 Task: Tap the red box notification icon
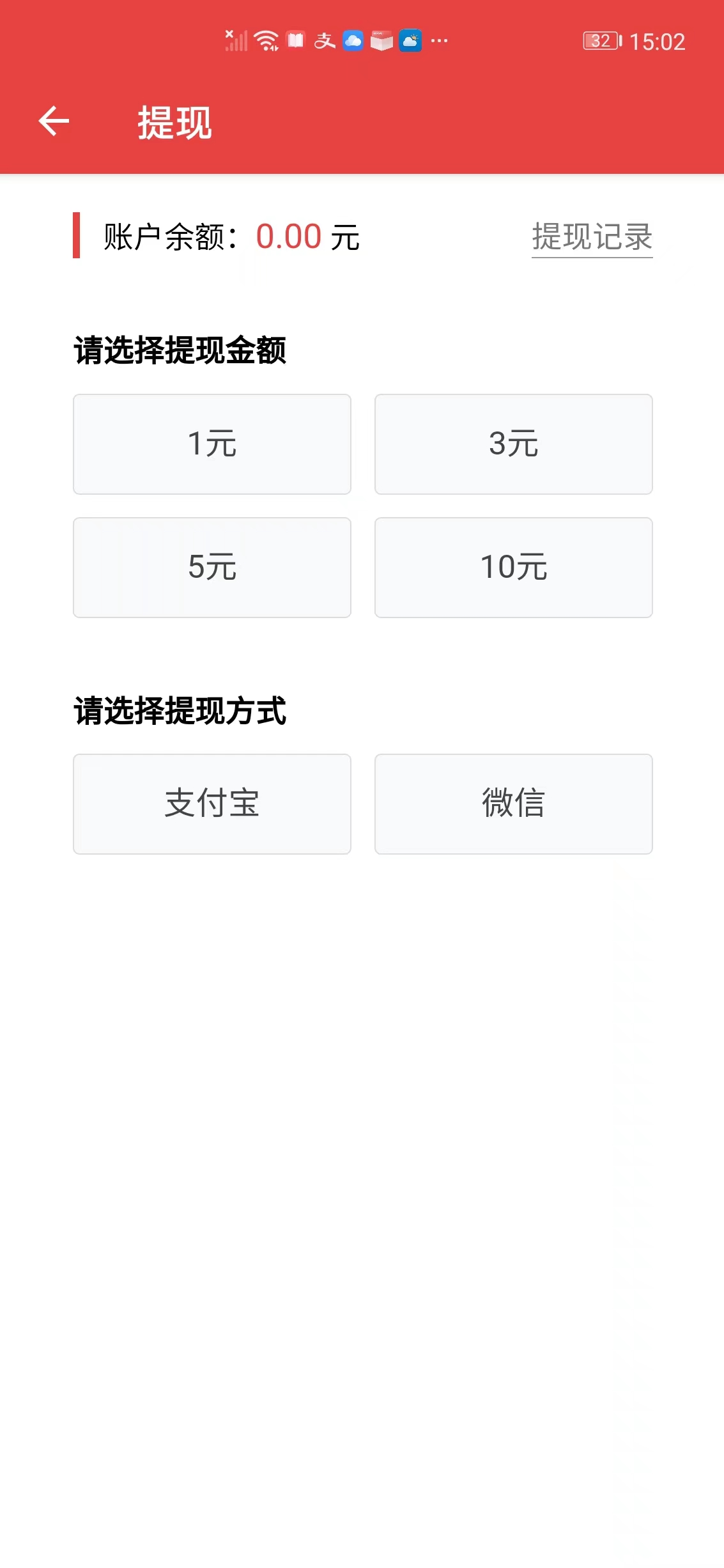coord(381,40)
